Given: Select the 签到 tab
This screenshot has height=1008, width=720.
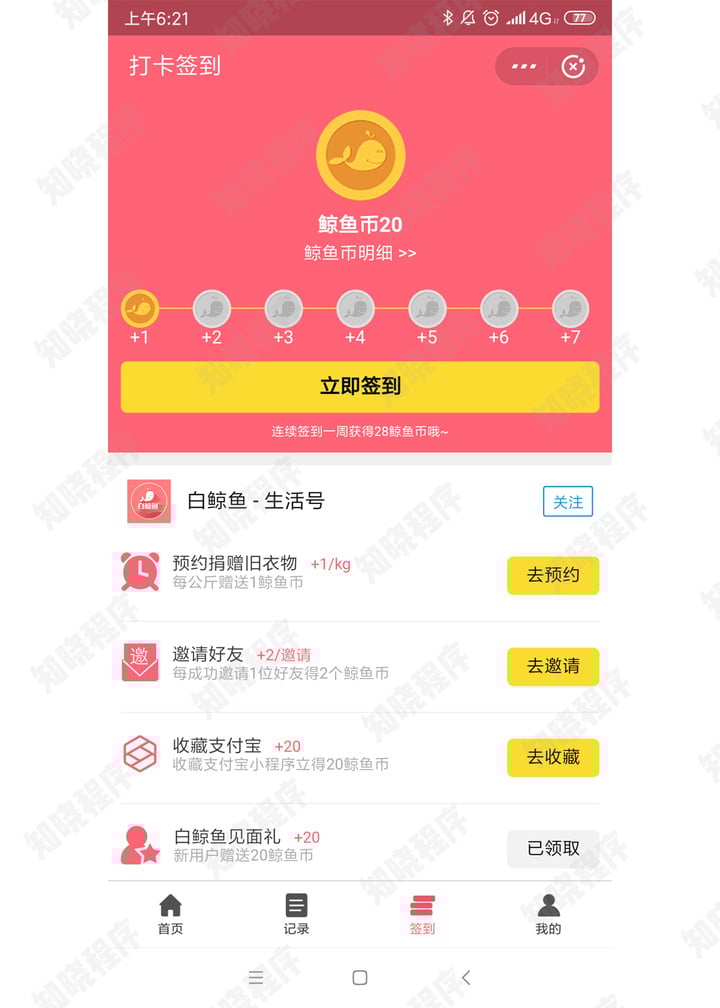Looking at the screenshot, I should coord(422,914).
